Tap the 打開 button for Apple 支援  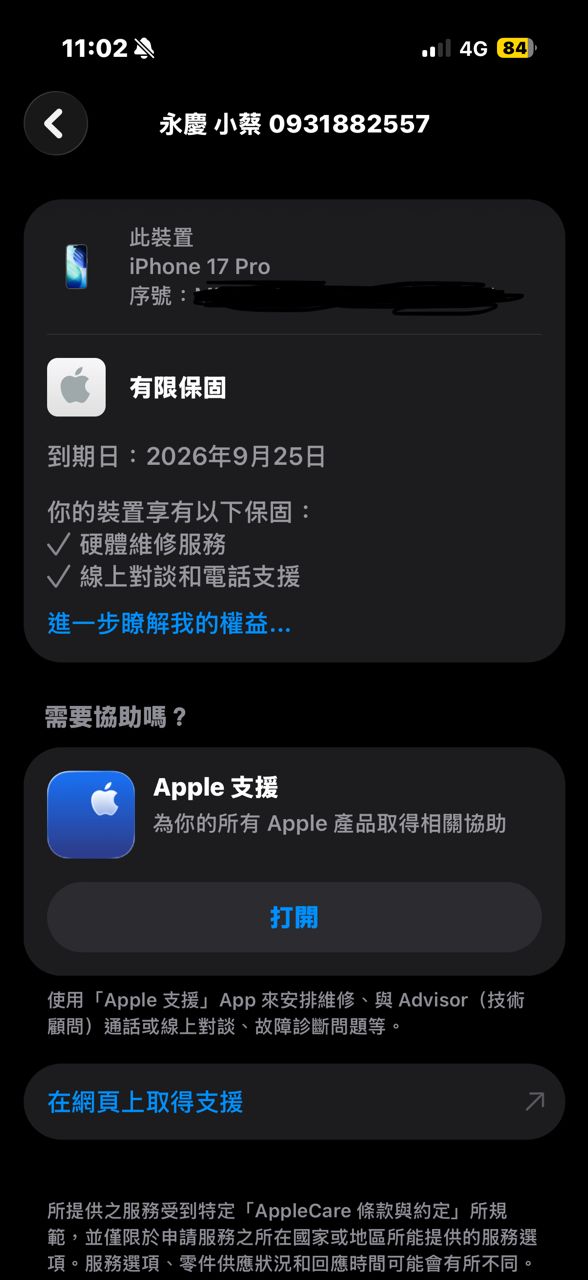[x=294, y=917]
